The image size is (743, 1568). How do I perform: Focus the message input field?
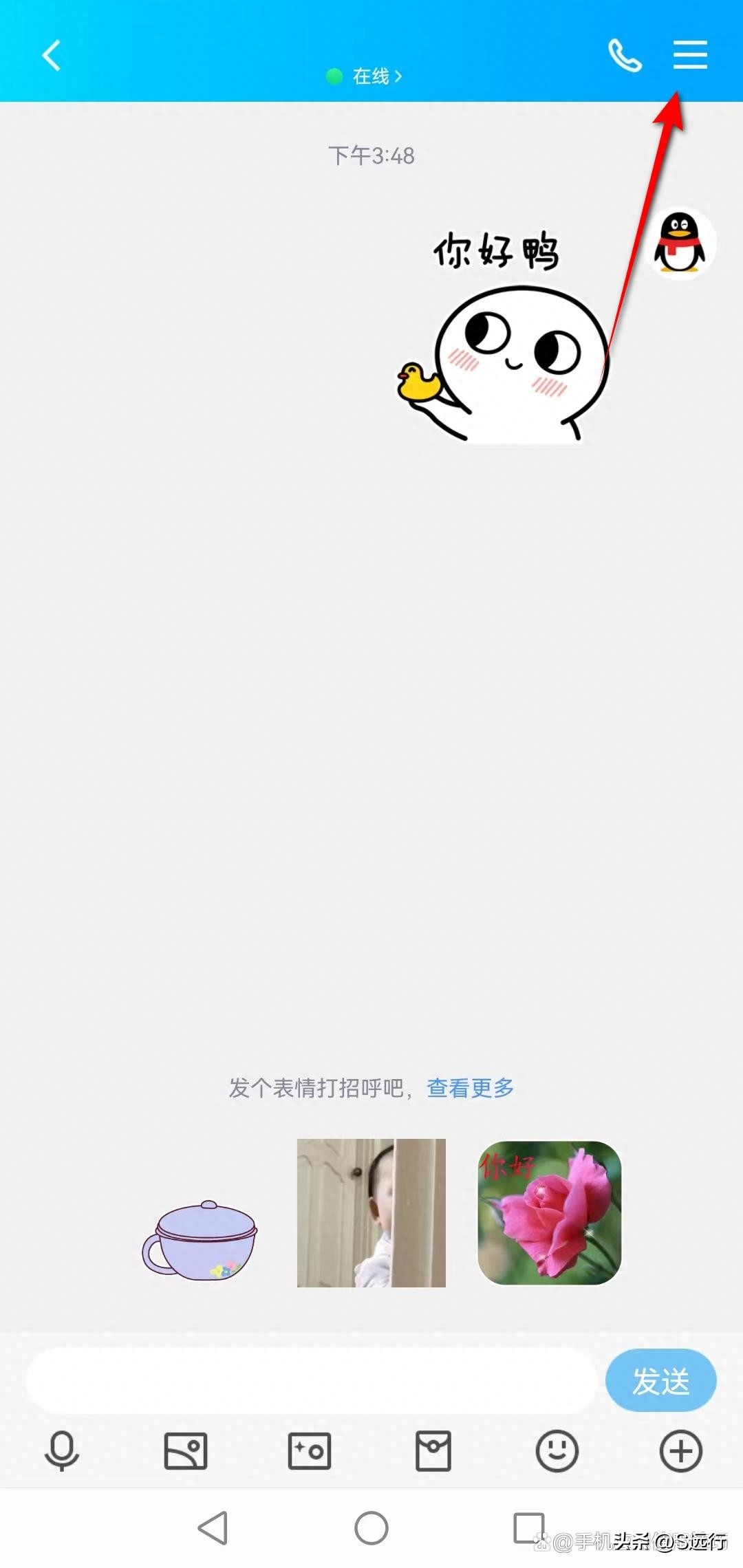[x=311, y=1381]
